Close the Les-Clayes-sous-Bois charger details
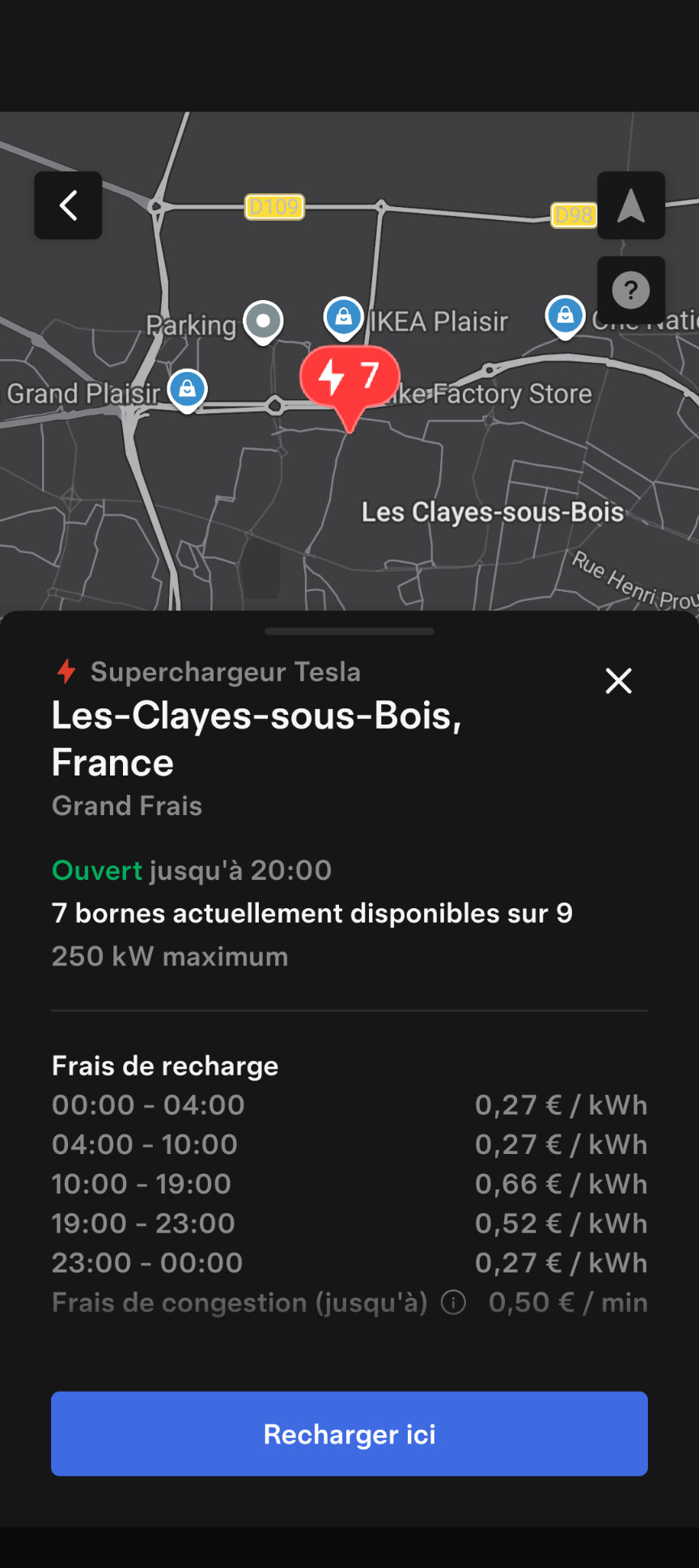The image size is (699, 1568). click(619, 681)
